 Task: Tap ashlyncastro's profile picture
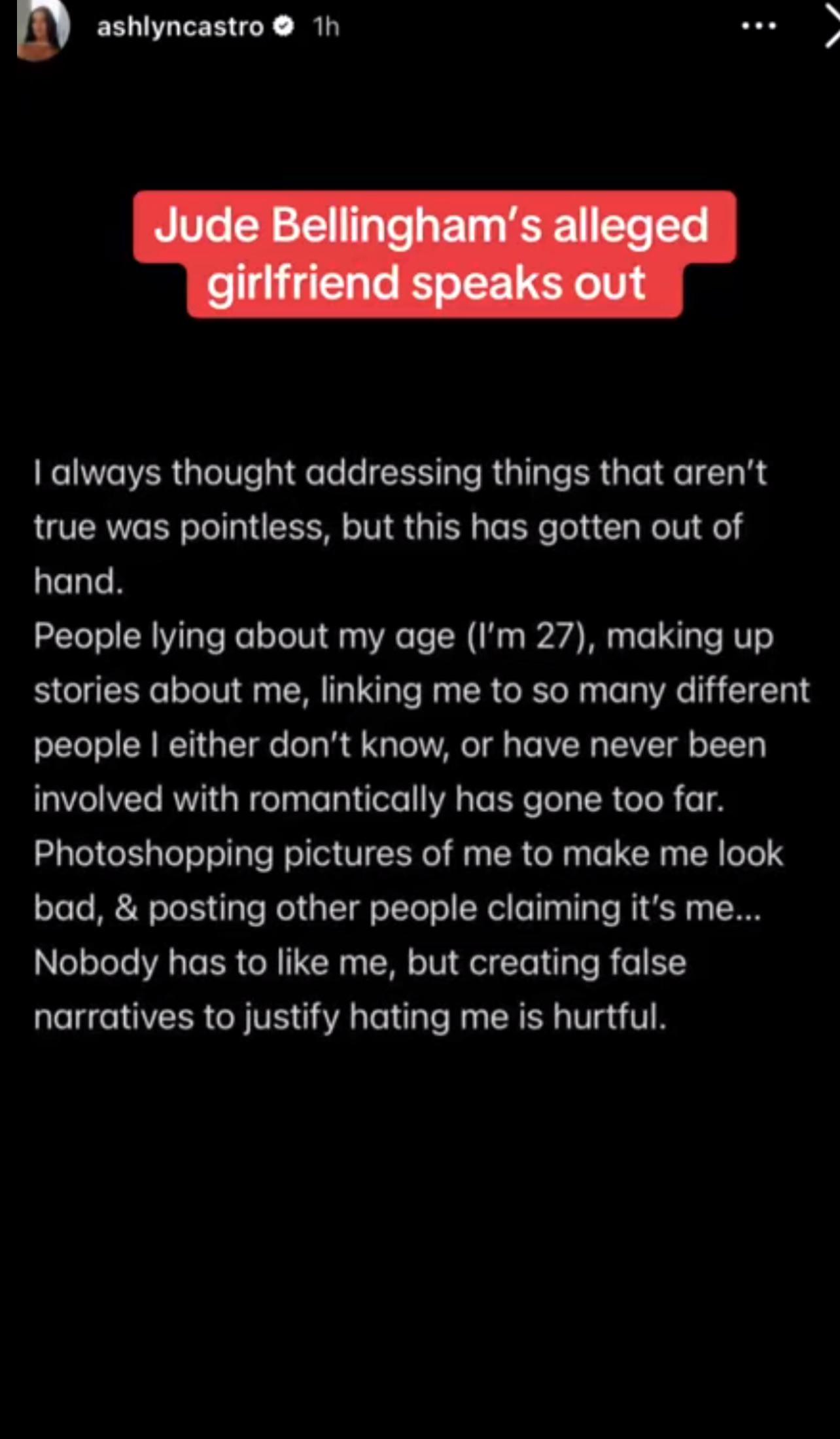pyautogui.click(x=43, y=29)
